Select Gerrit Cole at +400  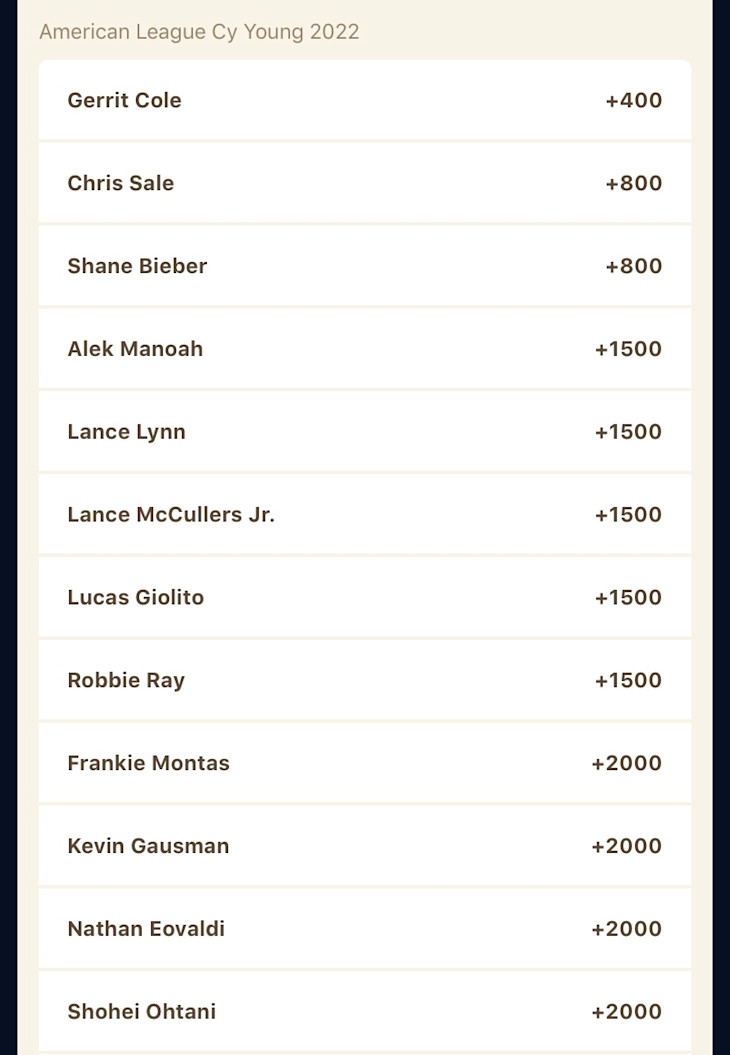[x=364, y=100]
